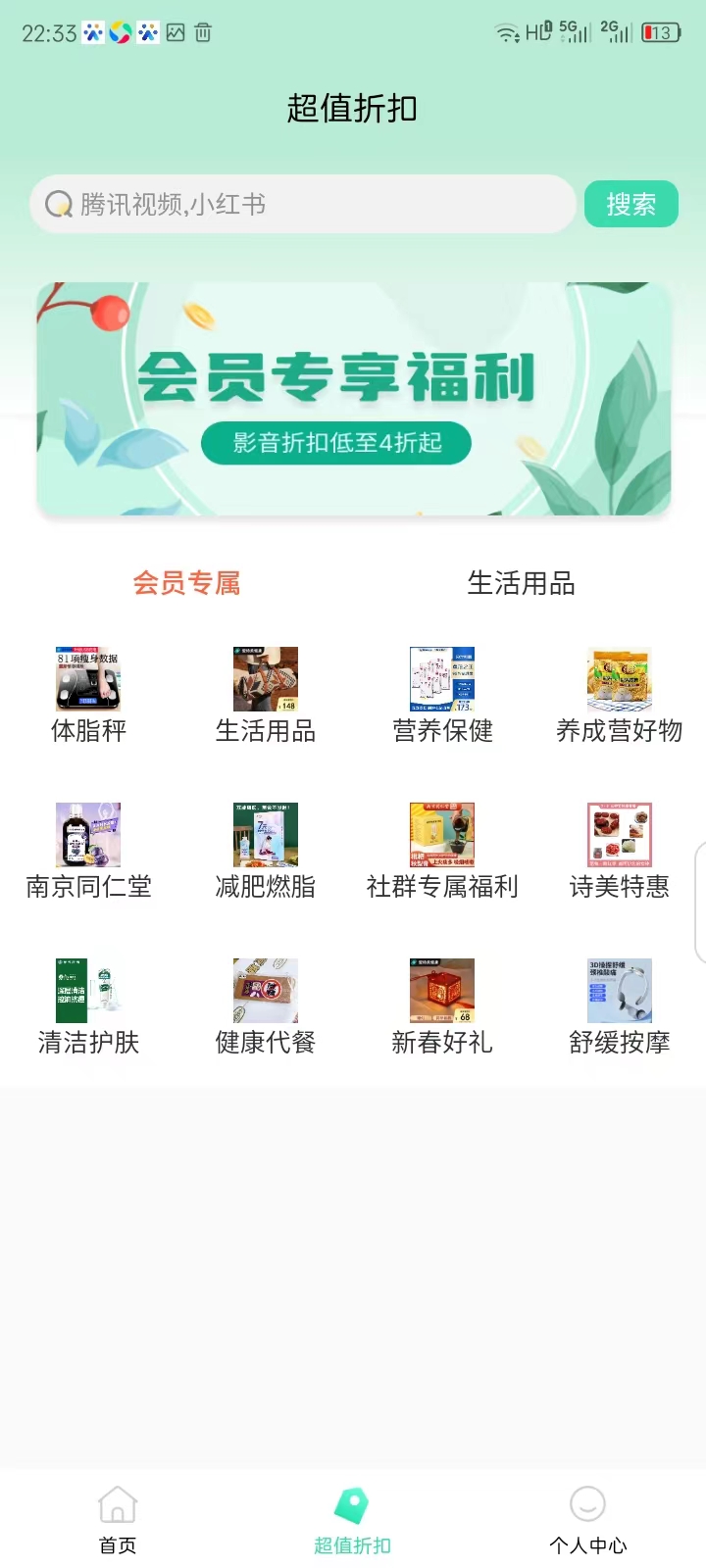
Task: Select the 清洁护肤 product thumbnail
Action: (88, 990)
